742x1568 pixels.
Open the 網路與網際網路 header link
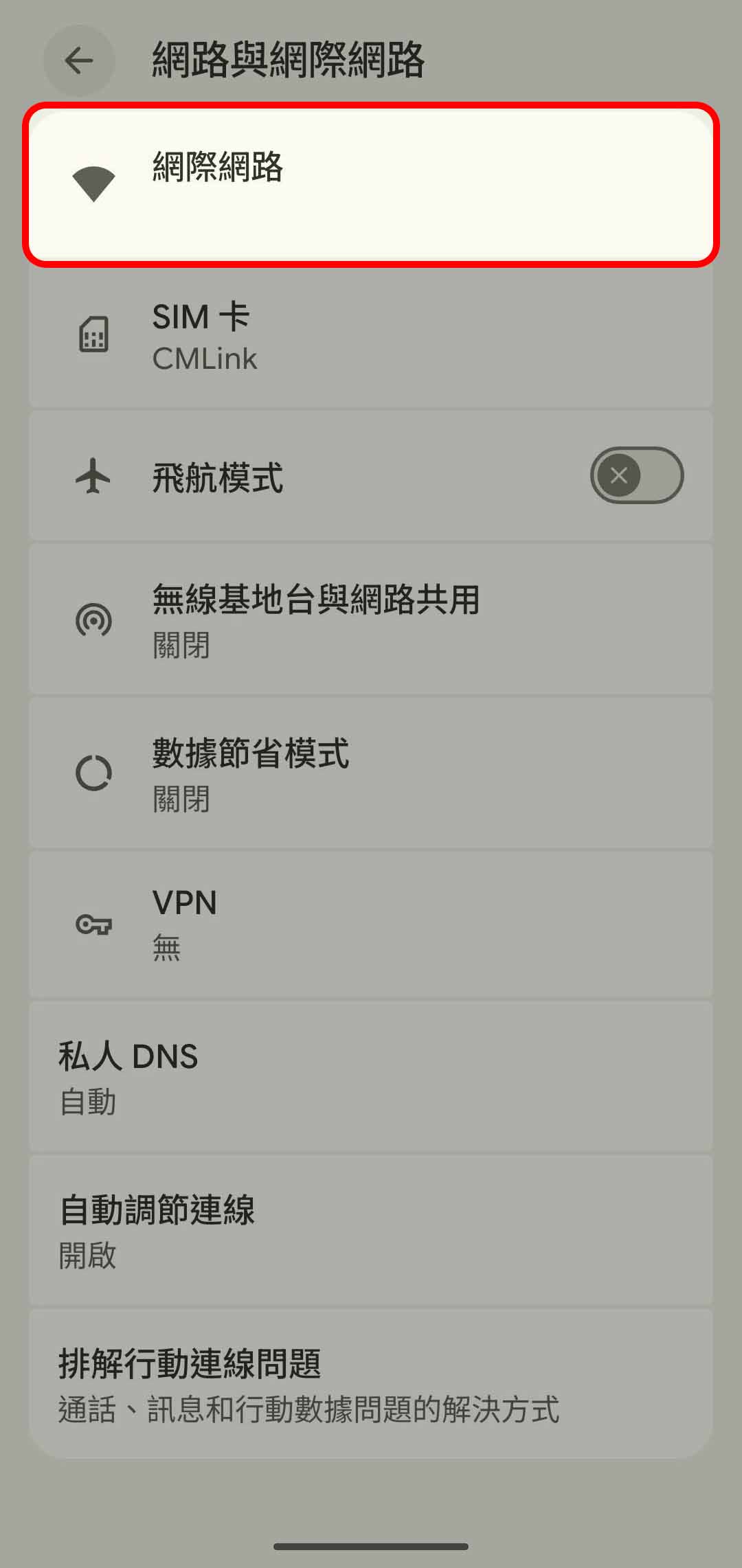pyautogui.click(x=289, y=60)
